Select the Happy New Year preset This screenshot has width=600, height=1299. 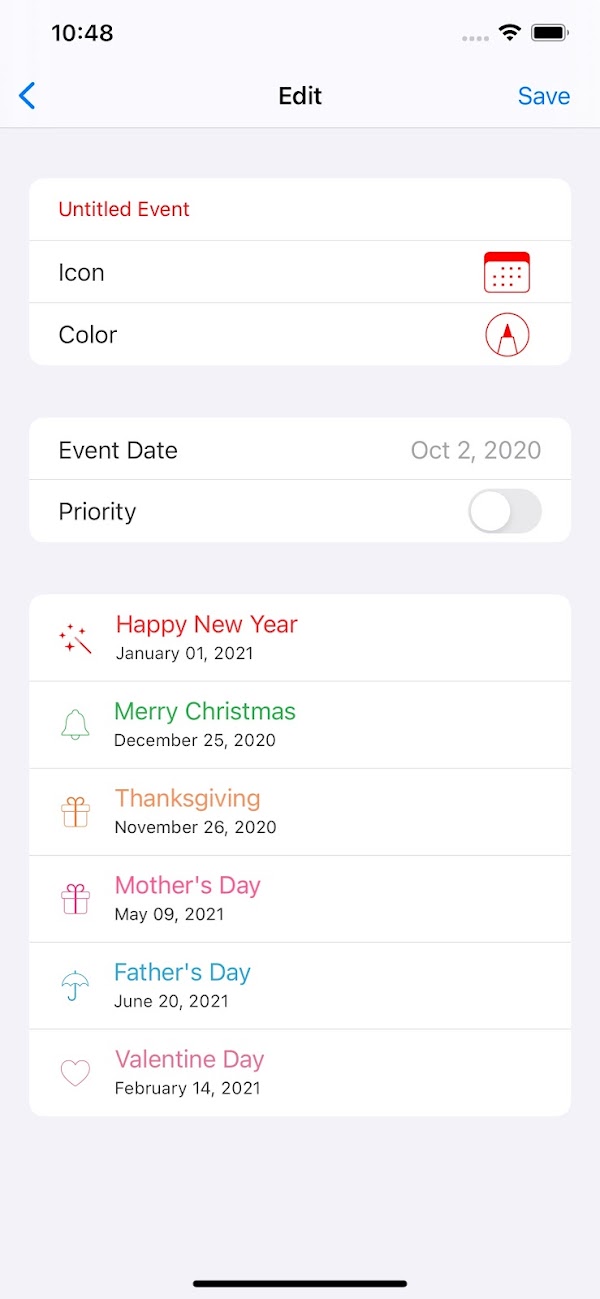click(x=300, y=638)
